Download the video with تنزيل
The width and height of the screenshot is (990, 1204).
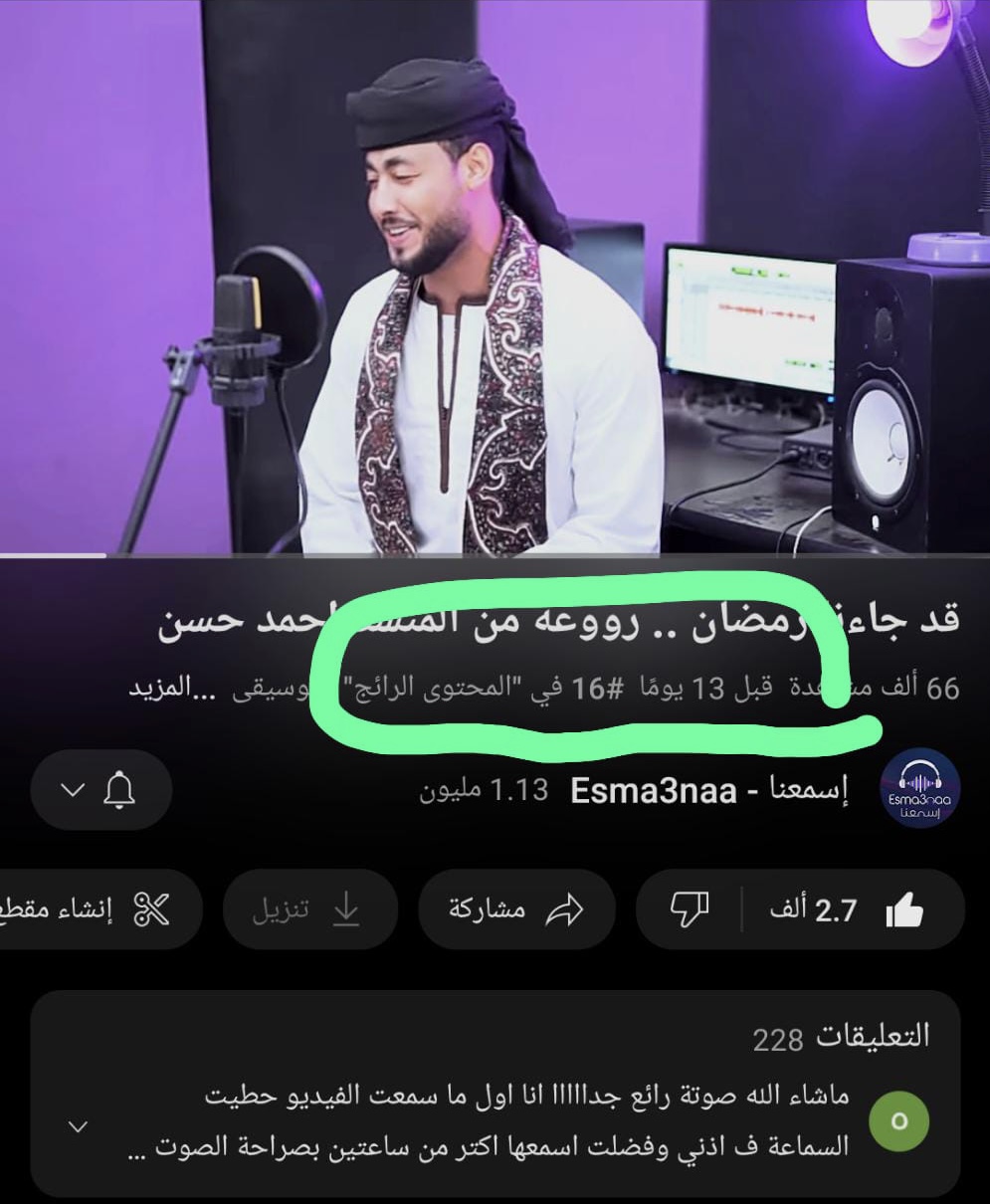pos(308,909)
